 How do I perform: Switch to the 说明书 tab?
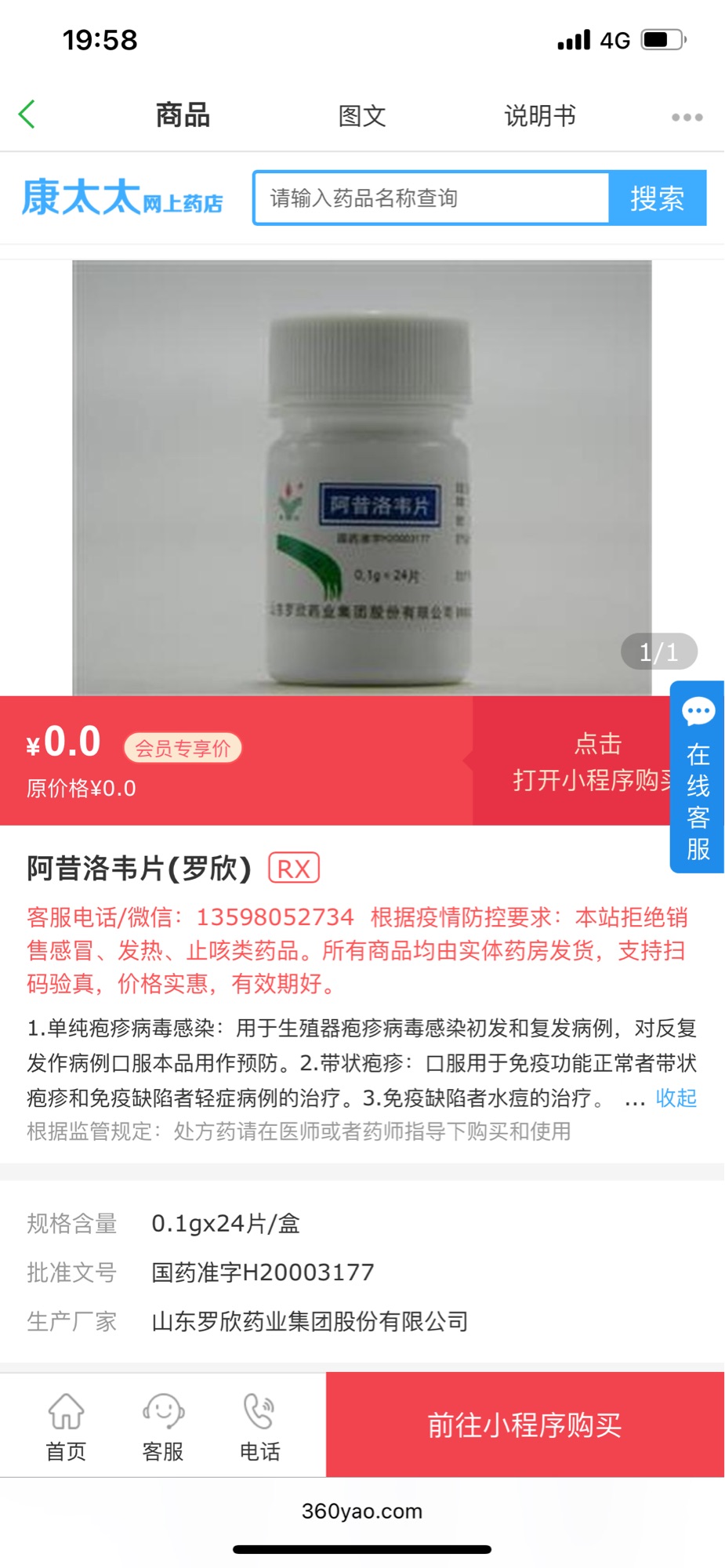pos(539,116)
